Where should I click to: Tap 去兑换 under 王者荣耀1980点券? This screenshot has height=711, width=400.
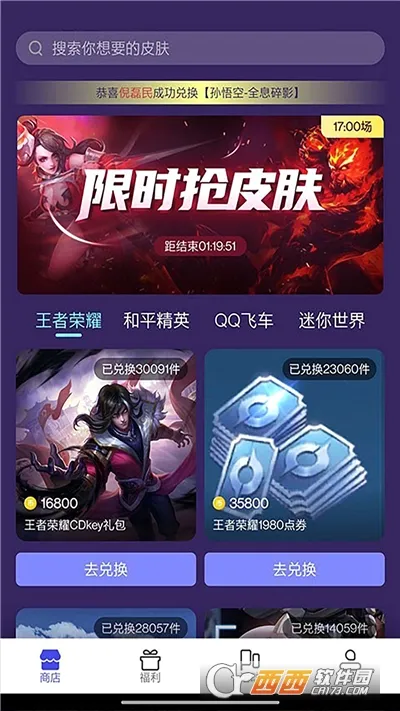click(x=294, y=569)
